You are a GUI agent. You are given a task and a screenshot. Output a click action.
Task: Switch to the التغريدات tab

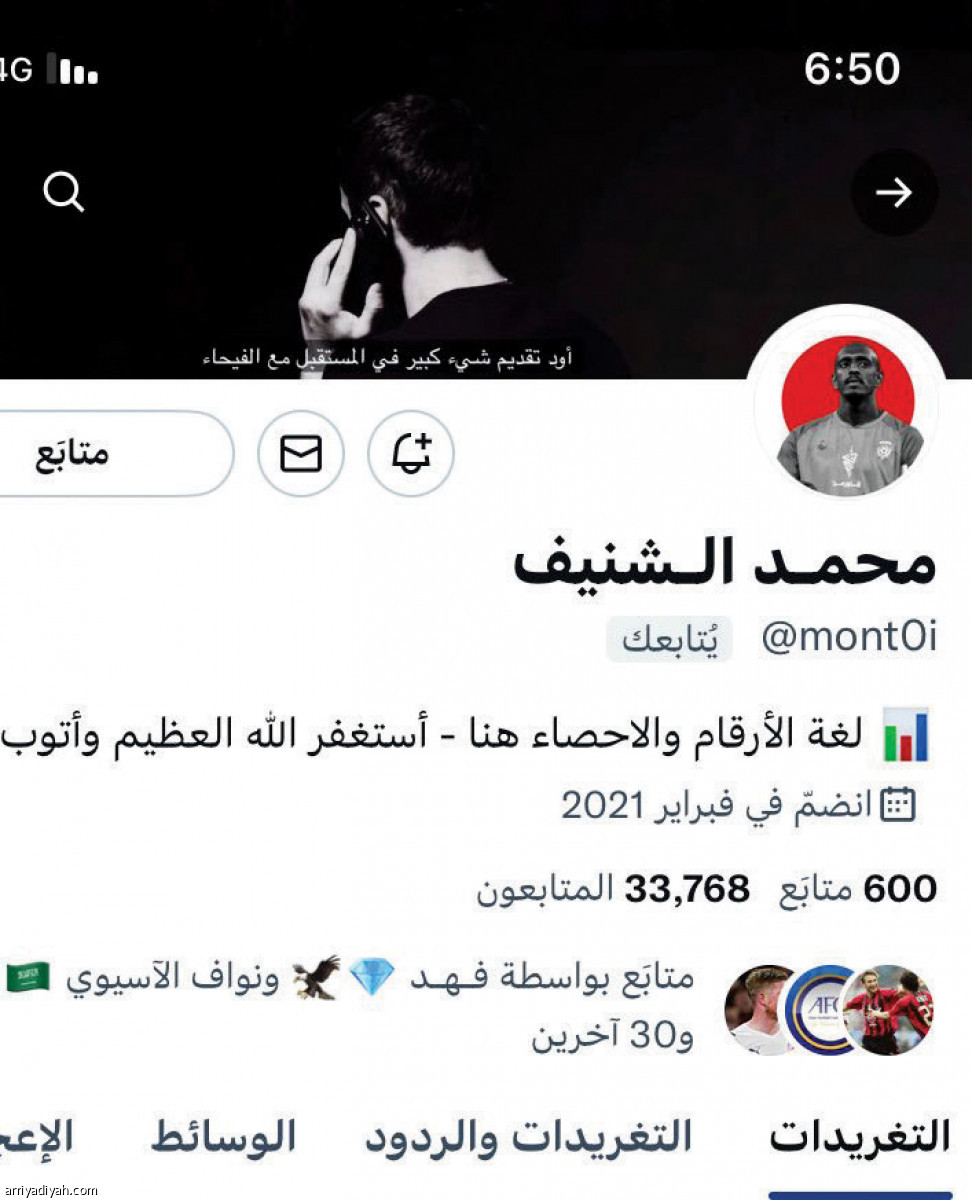[860, 1138]
